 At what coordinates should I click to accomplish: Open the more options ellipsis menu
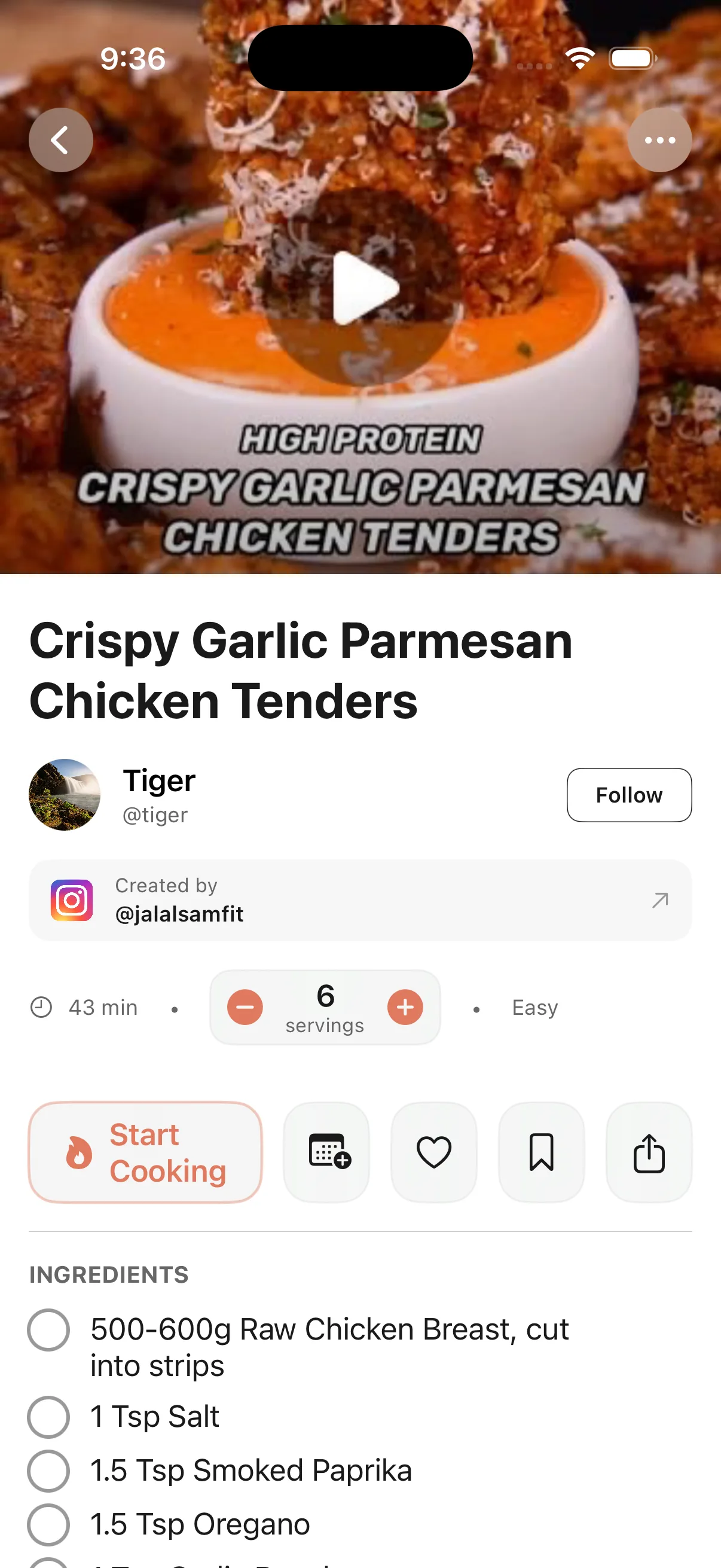[659, 139]
